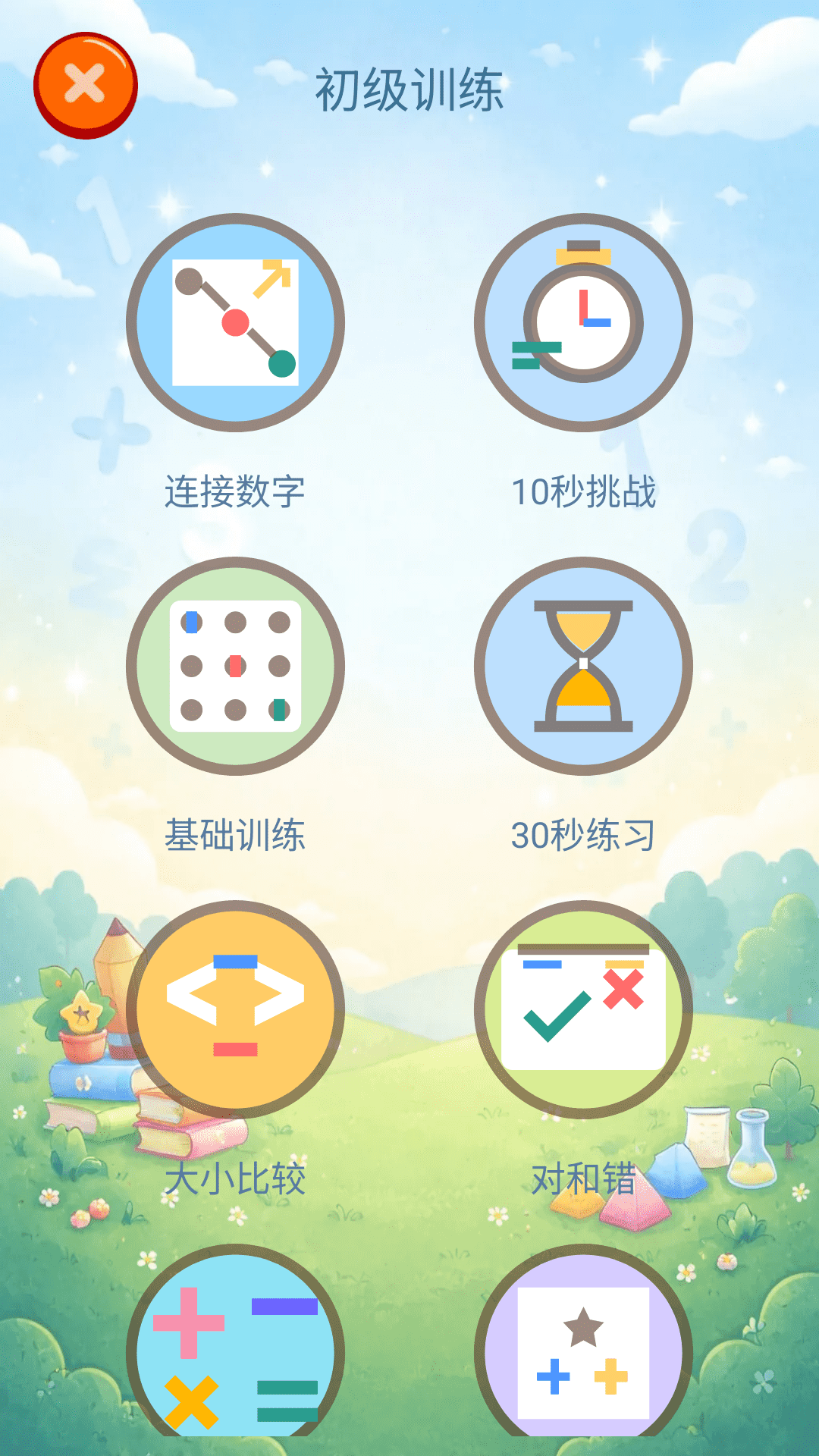The width and height of the screenshot is (819, 1456).
Task: Launch 基础训练 by clicking its label
Action: (235, 834)
